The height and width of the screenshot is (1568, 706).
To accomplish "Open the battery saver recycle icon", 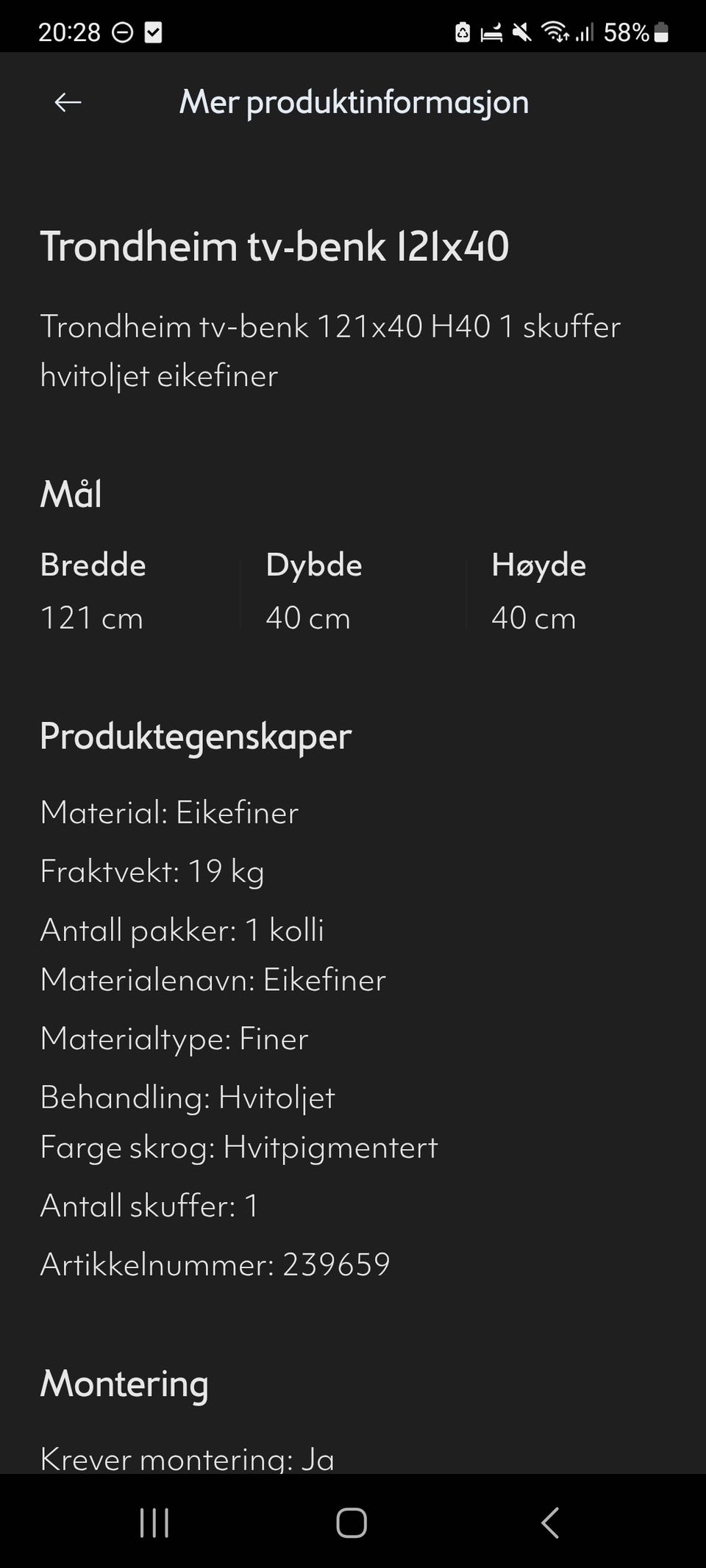I will (462, 32).
